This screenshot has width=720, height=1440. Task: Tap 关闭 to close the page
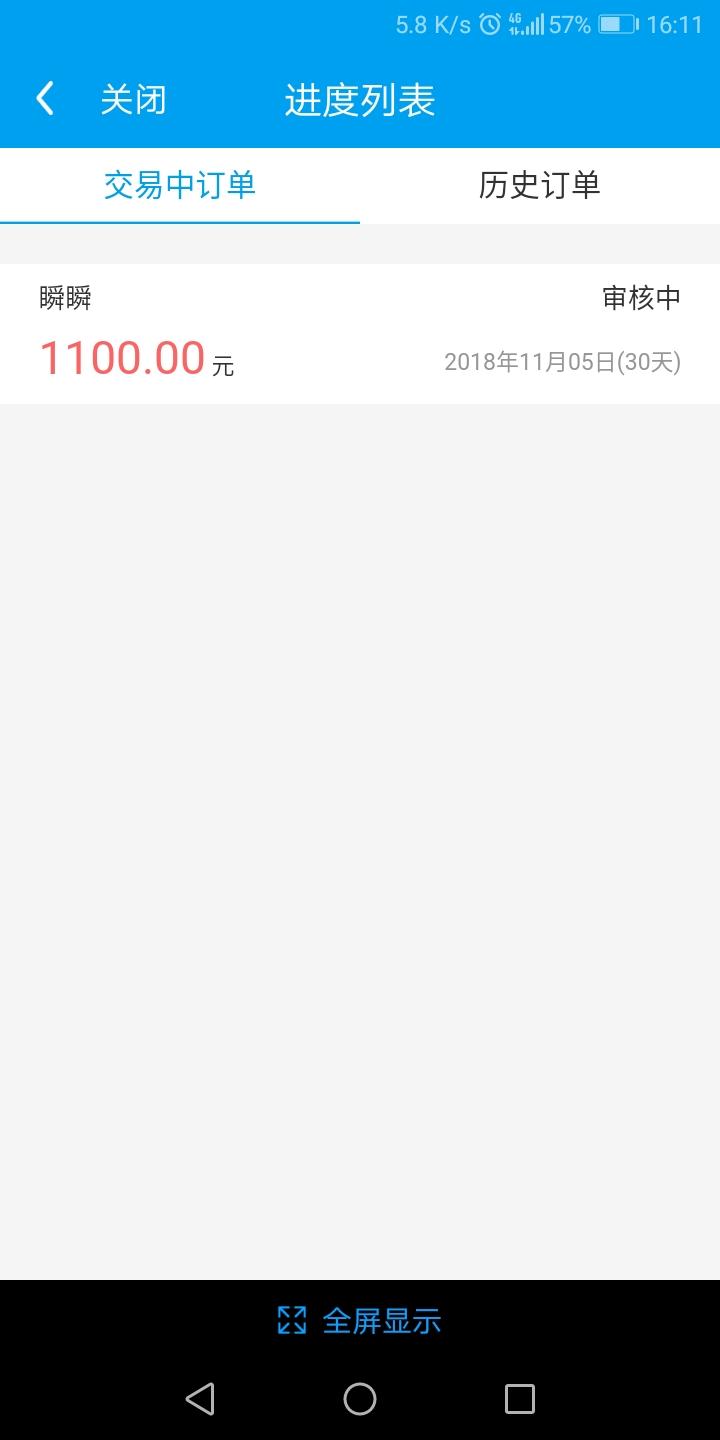(x=133, y=100)
